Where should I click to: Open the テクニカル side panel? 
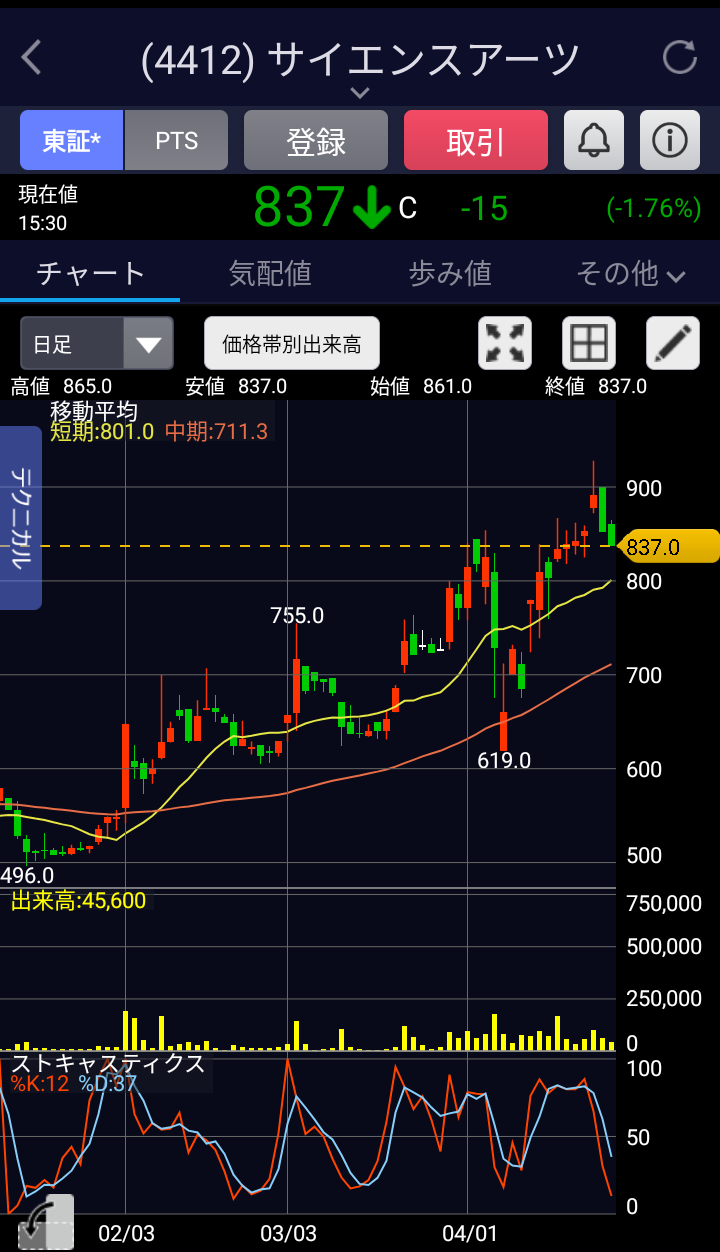click(x=21, y=517)
